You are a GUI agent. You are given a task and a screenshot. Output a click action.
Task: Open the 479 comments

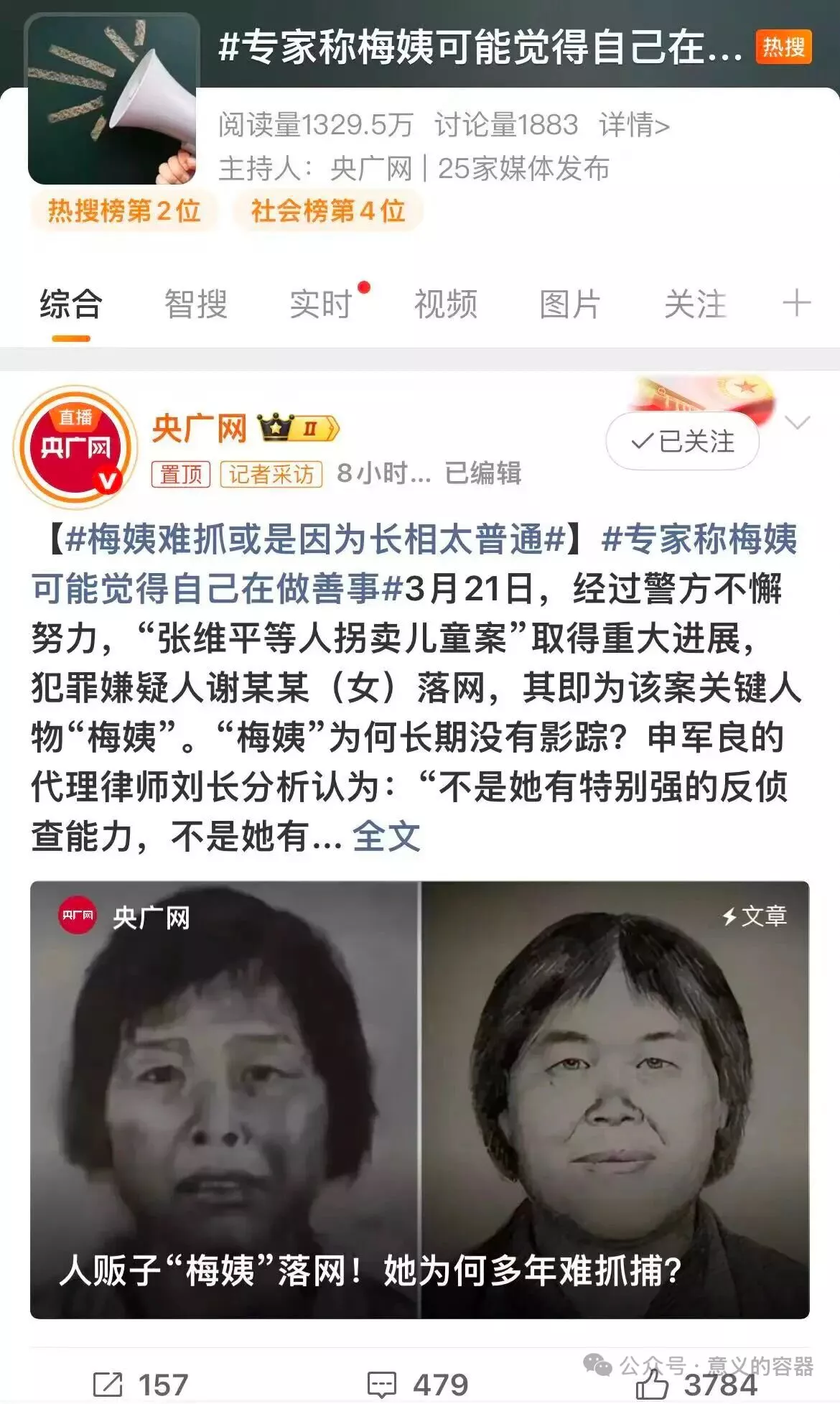(x=418, y=1384)
